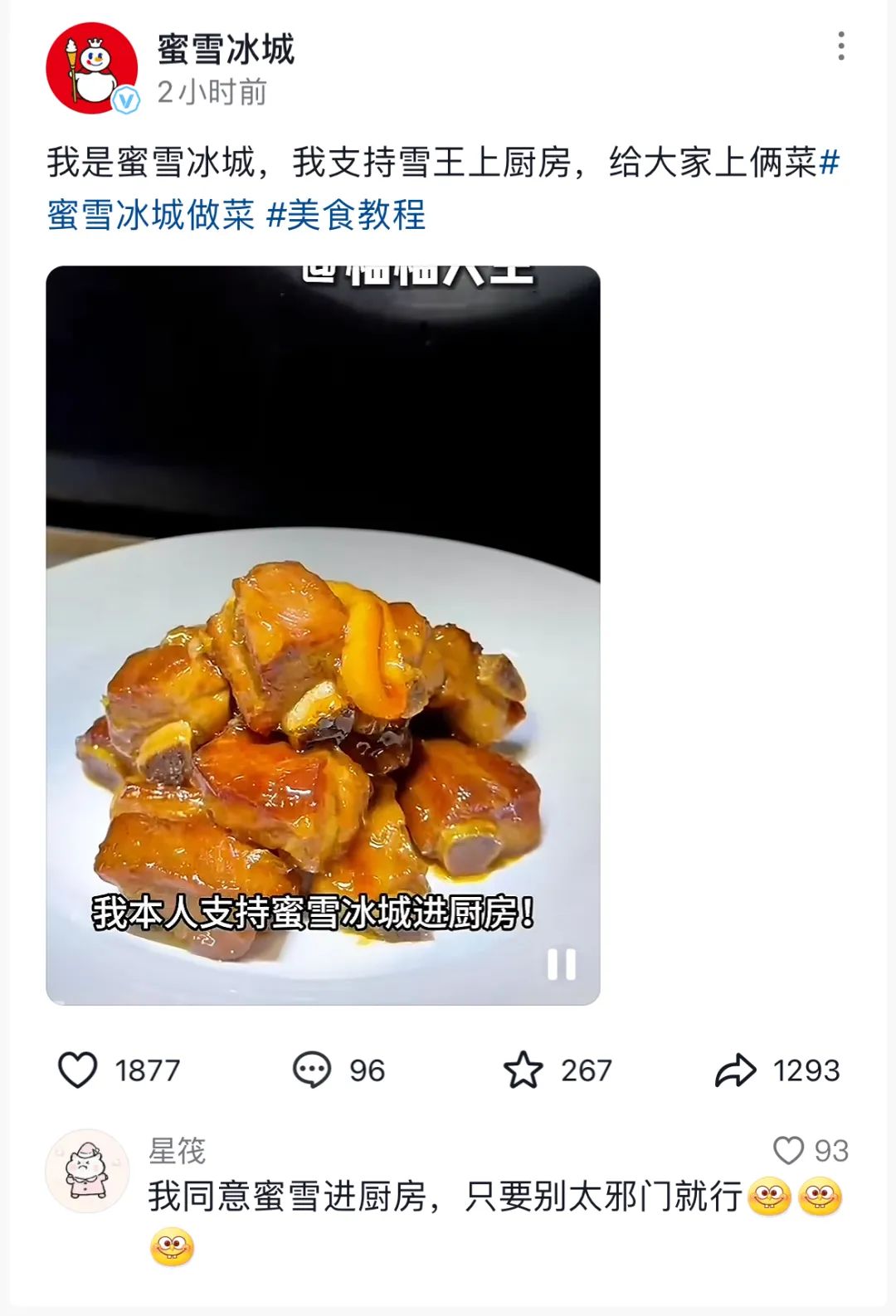
Task: Open 蜜雪冰城 profile avatar
Action: point(91,68)
